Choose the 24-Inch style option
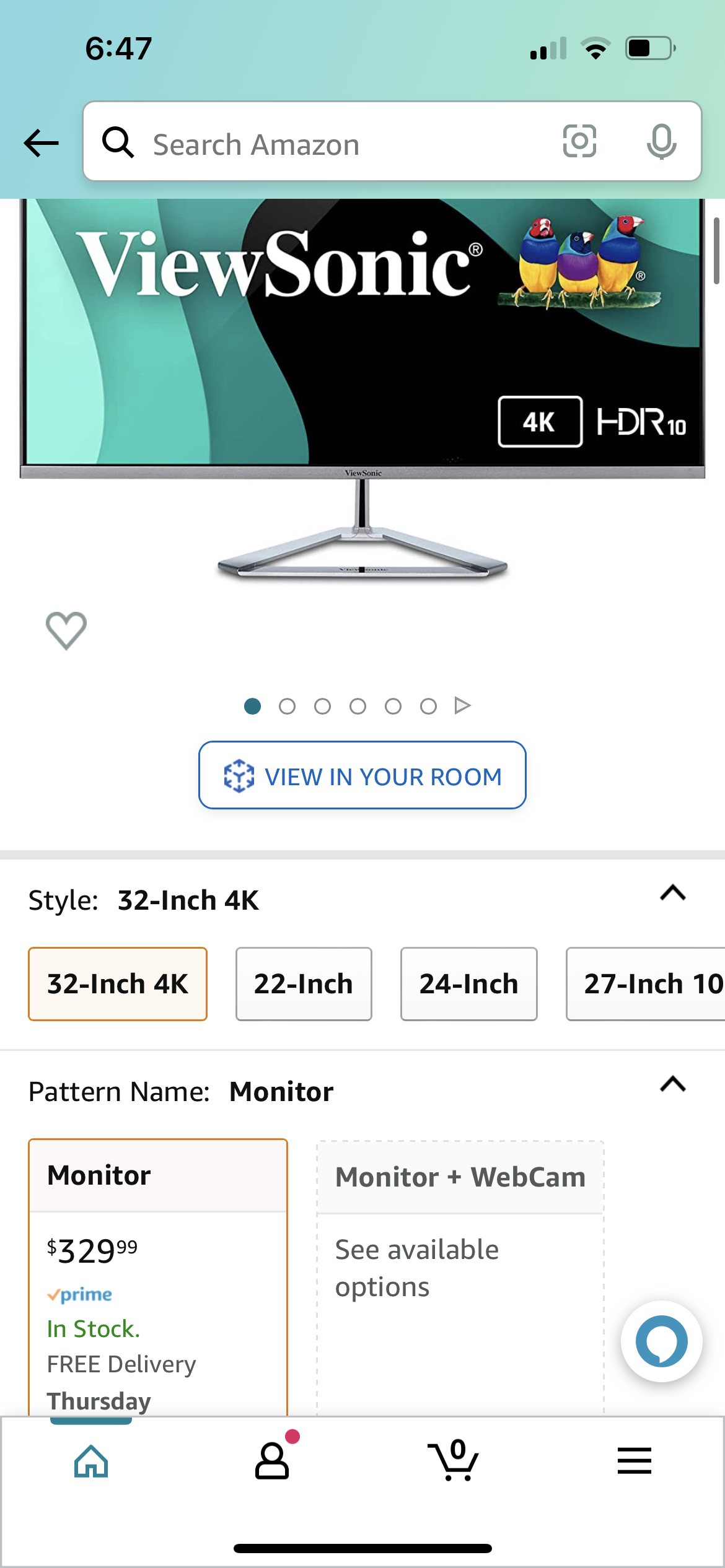This screenshot has height=1568, width=725. tap(468, 984)
